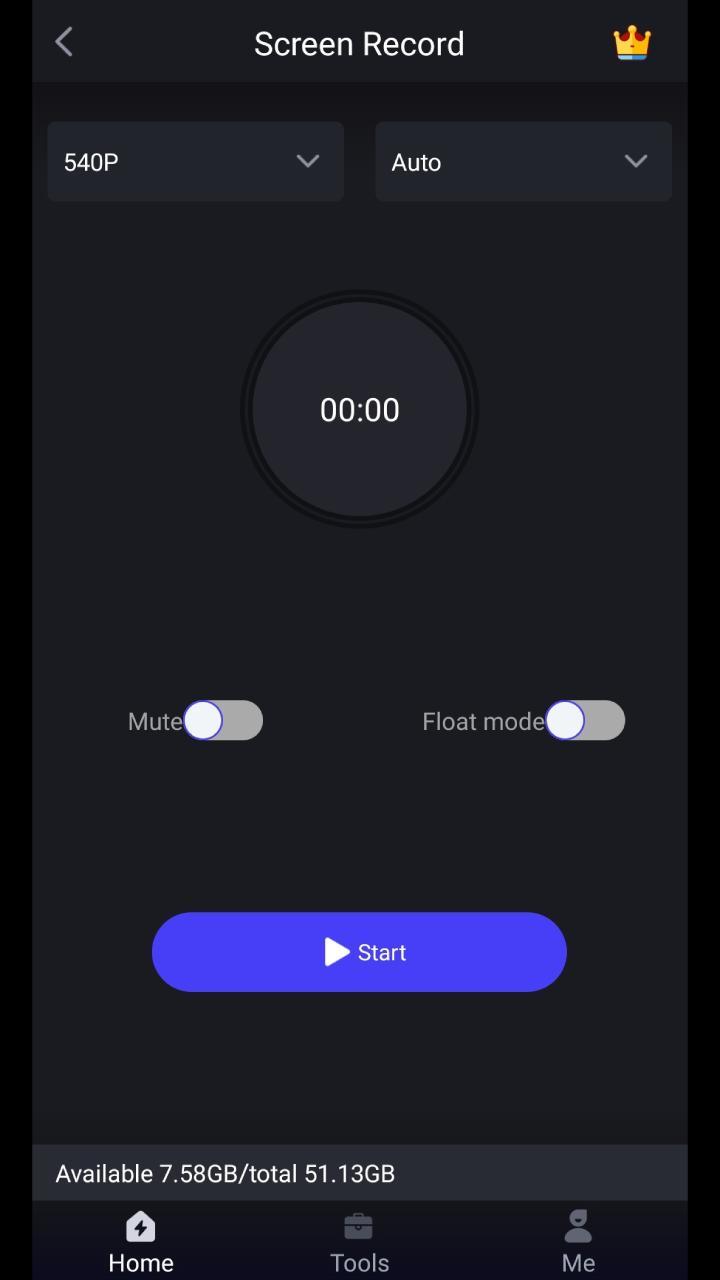This screenshot has width=720, height=1280.
Task: Toggle Mute off after enabling
Action: [x=223, y=720]
